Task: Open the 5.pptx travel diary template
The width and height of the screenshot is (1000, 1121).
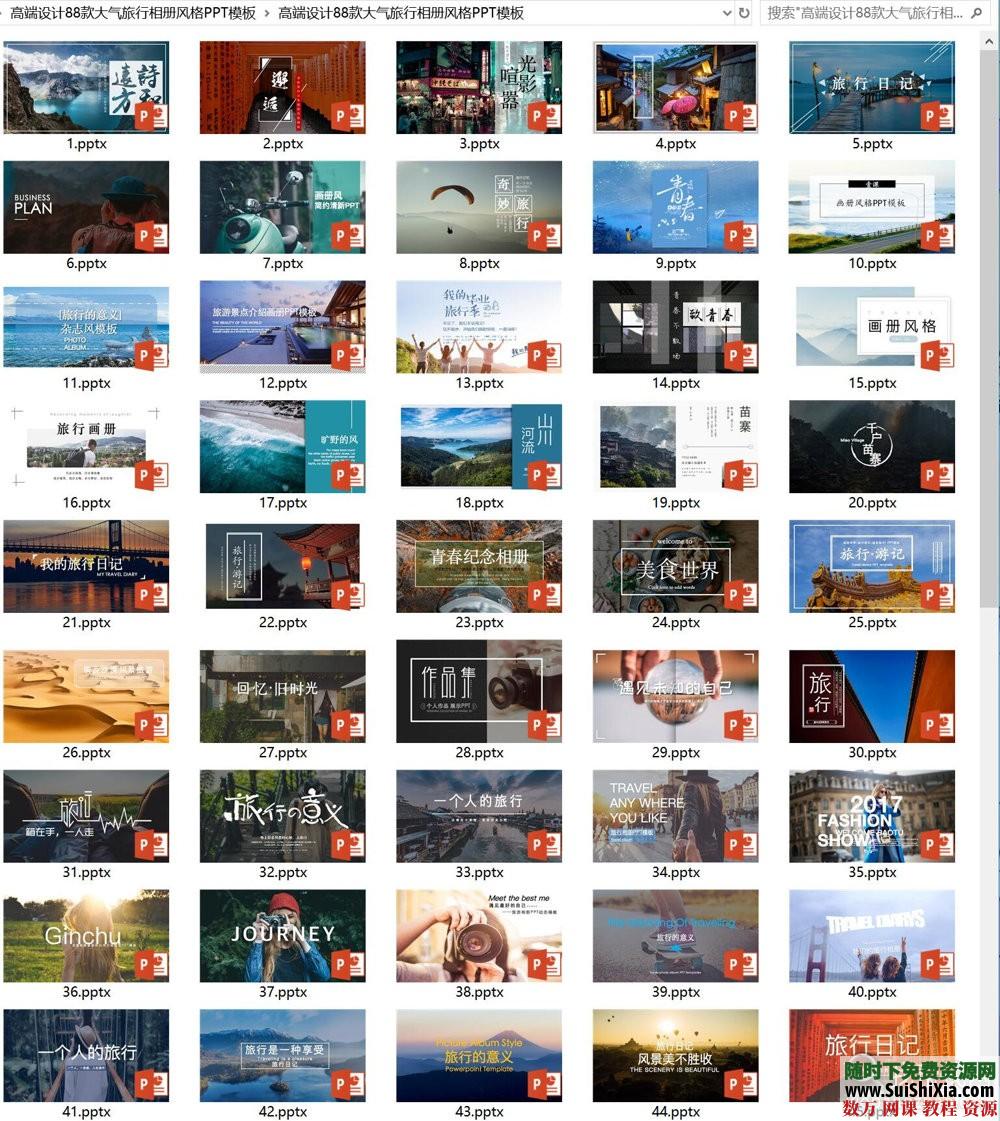Action: point(871,88)
